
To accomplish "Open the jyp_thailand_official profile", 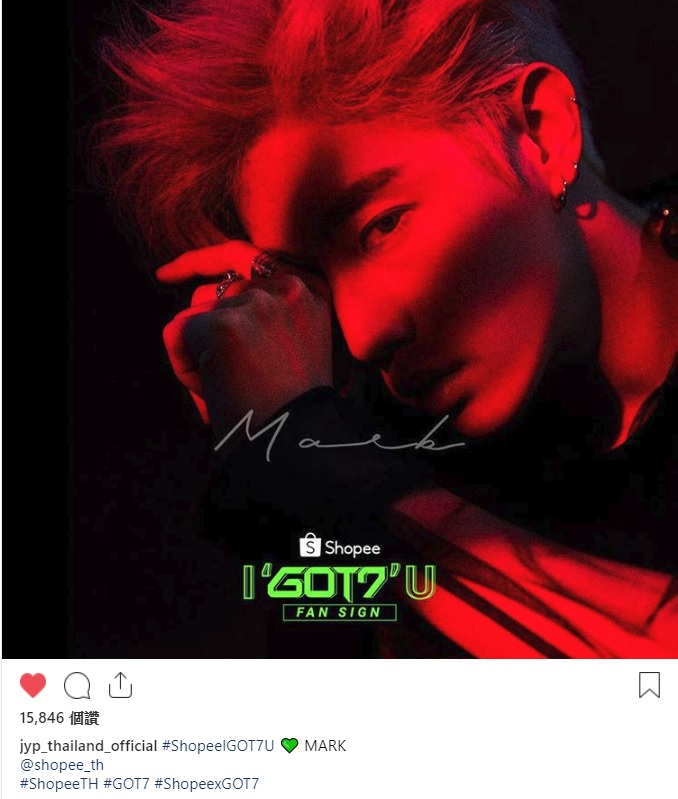I will (x=88, y=746).
